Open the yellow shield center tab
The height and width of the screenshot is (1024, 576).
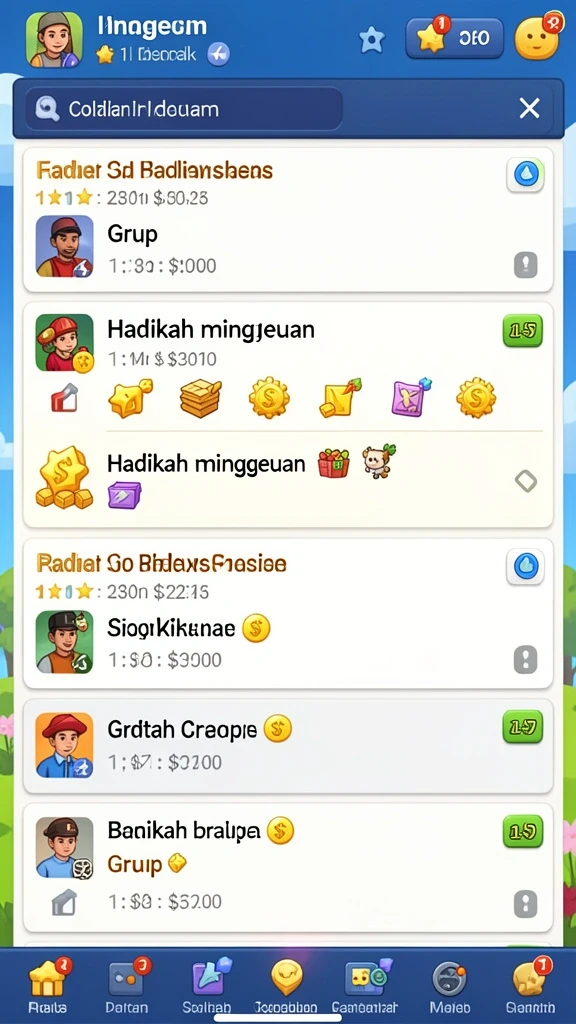[x=285, y=985]
